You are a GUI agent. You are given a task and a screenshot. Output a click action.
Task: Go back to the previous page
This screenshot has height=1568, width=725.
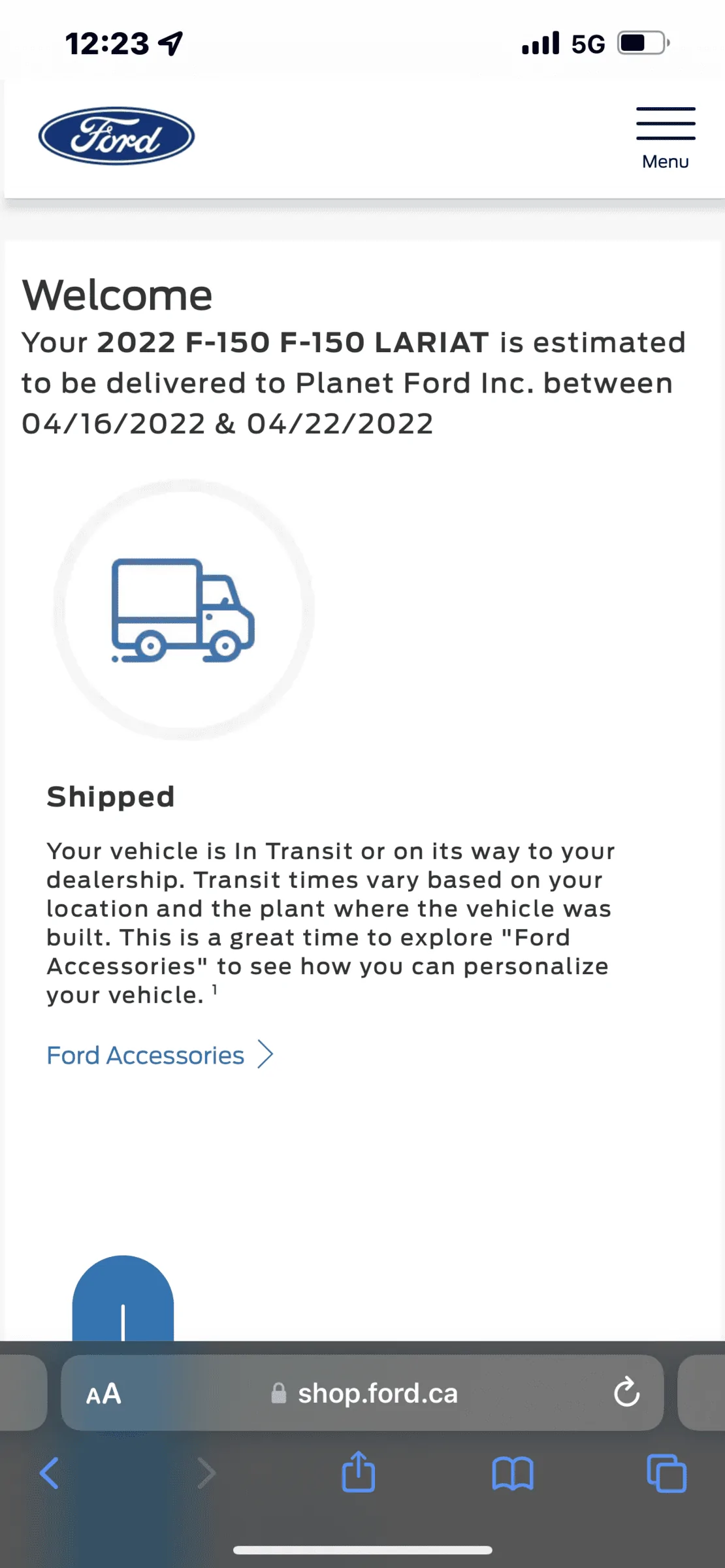click(x=50, y=1473)
